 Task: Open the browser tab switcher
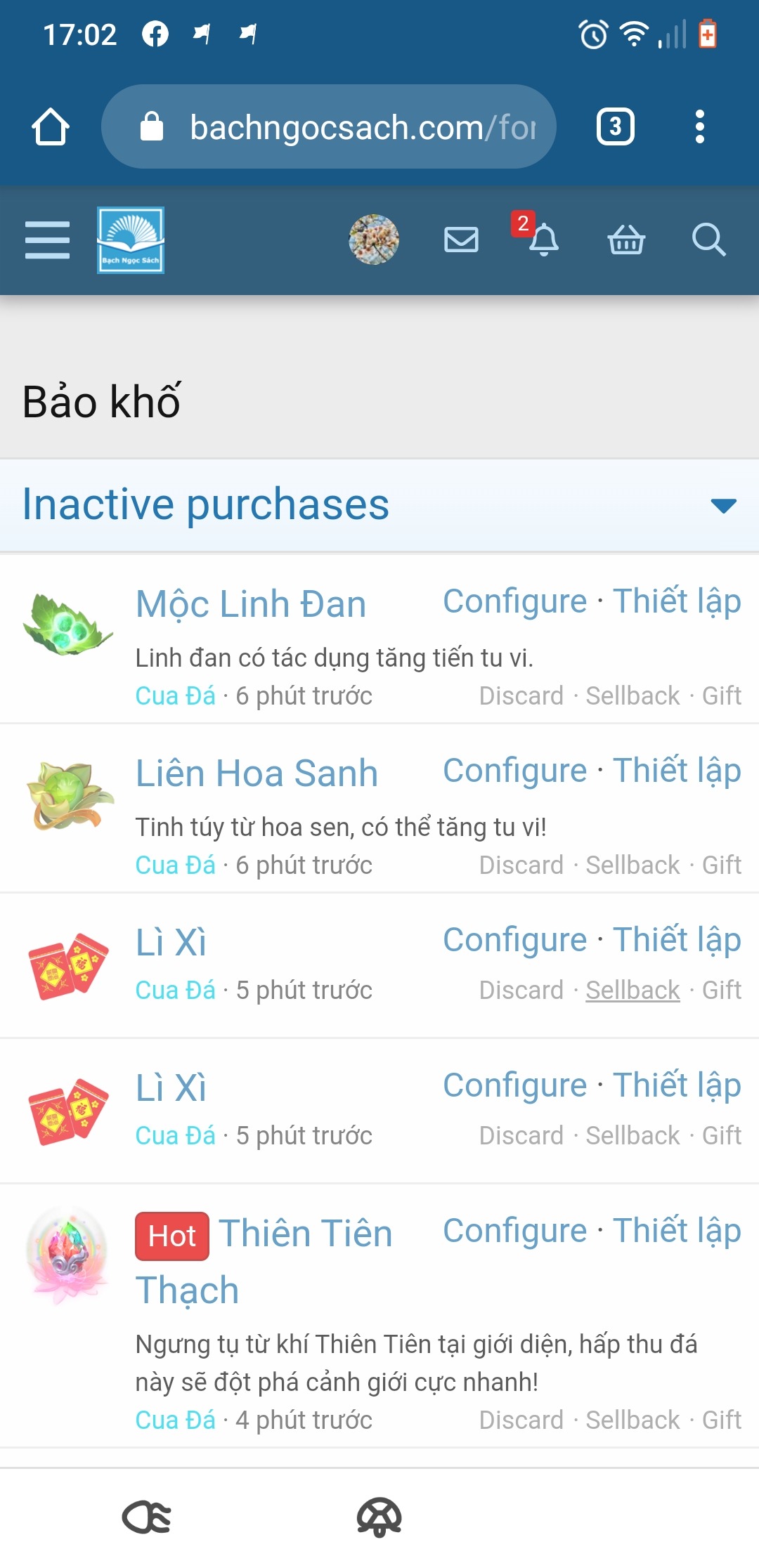[x=615, y=127]
